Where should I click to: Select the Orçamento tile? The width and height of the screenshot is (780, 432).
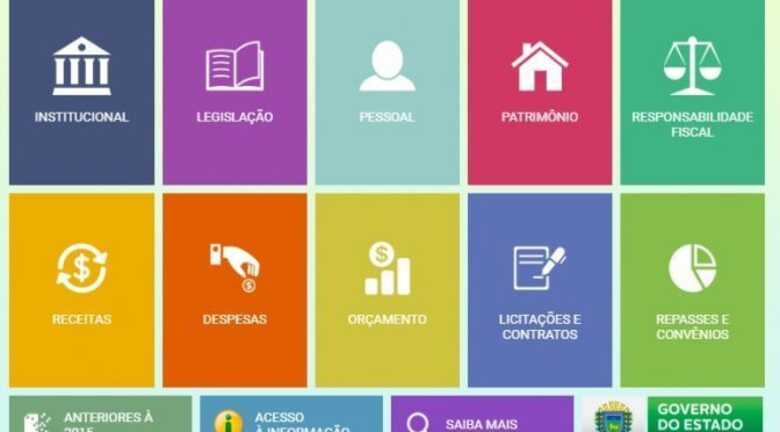pyautogui.click(x=387, y=290)
